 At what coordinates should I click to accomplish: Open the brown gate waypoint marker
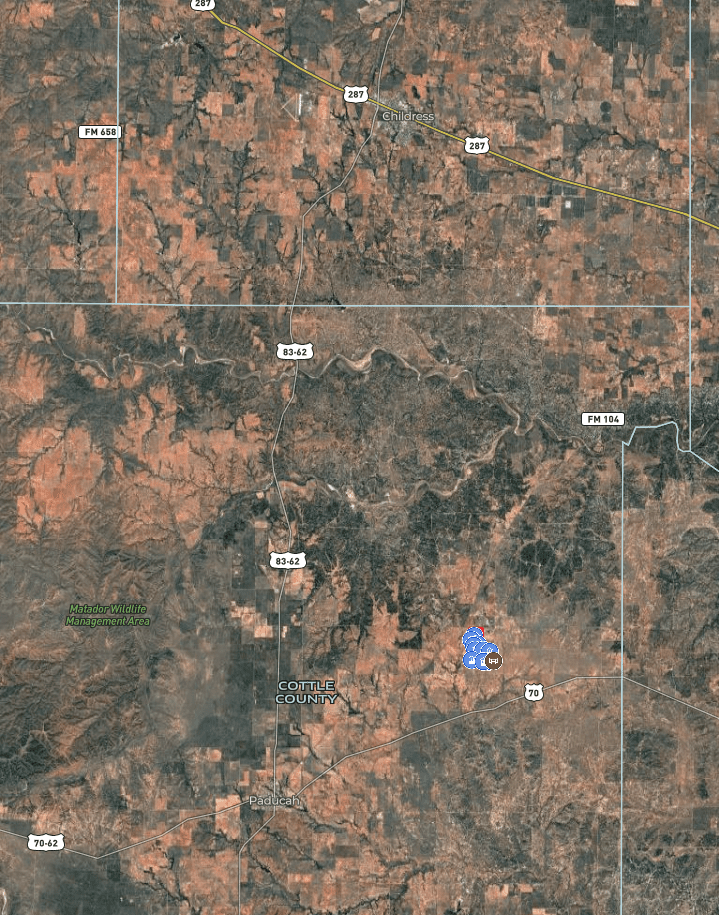[x=493, y=660]
